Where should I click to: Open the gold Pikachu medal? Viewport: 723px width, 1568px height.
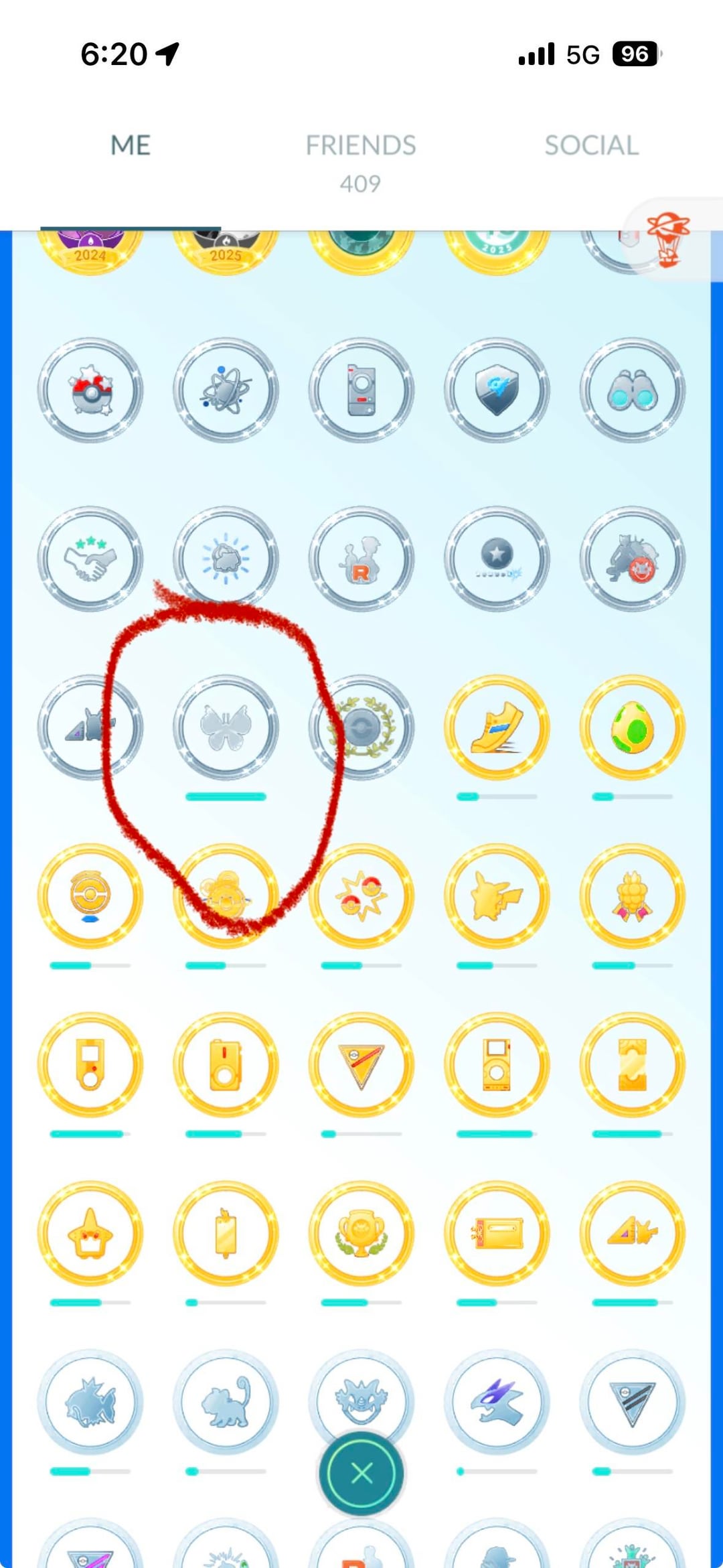497,896
